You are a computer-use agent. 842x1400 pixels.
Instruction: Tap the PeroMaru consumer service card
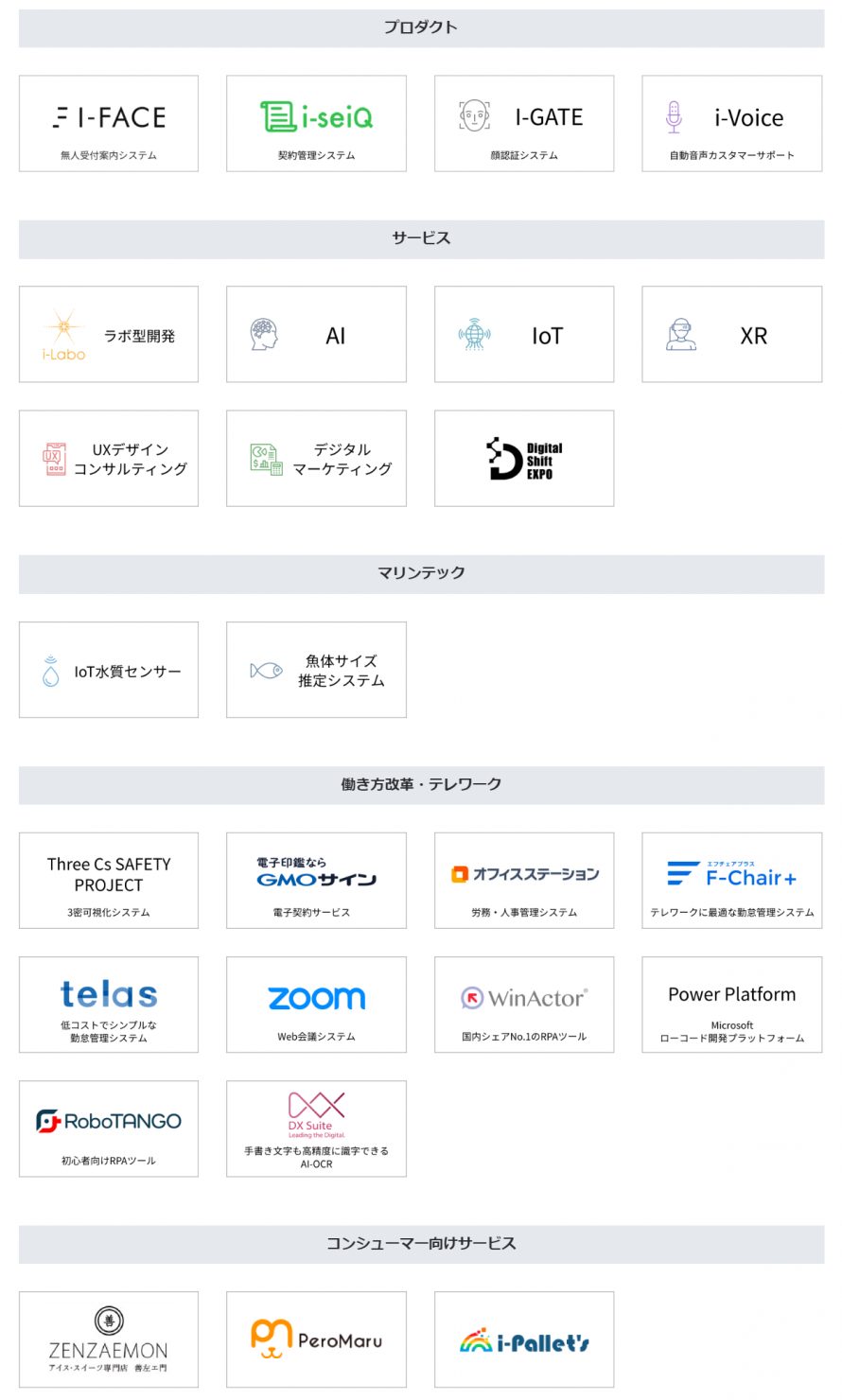(x=316, y=1339)
